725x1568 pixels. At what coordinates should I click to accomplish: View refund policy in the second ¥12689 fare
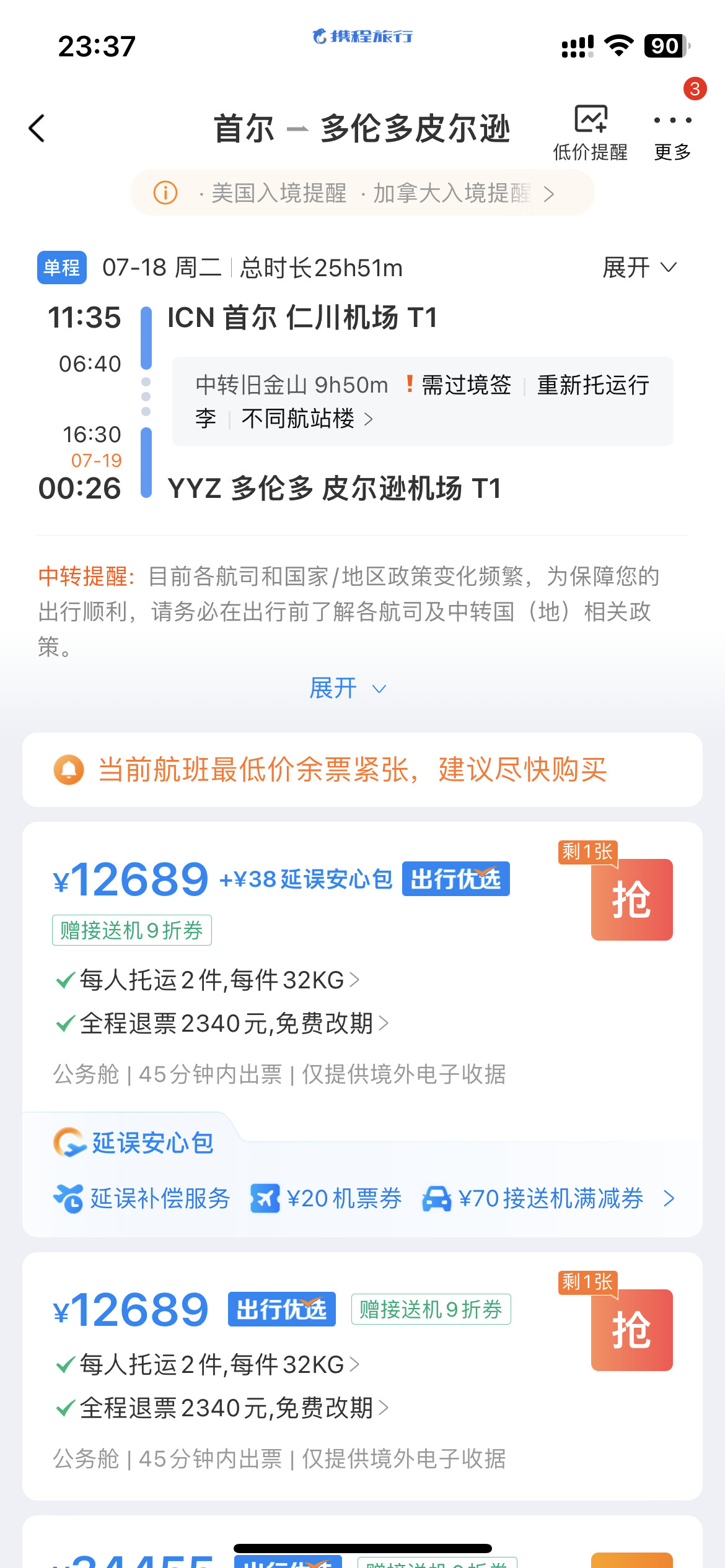pyautogui.click(x=233, y=1408)
